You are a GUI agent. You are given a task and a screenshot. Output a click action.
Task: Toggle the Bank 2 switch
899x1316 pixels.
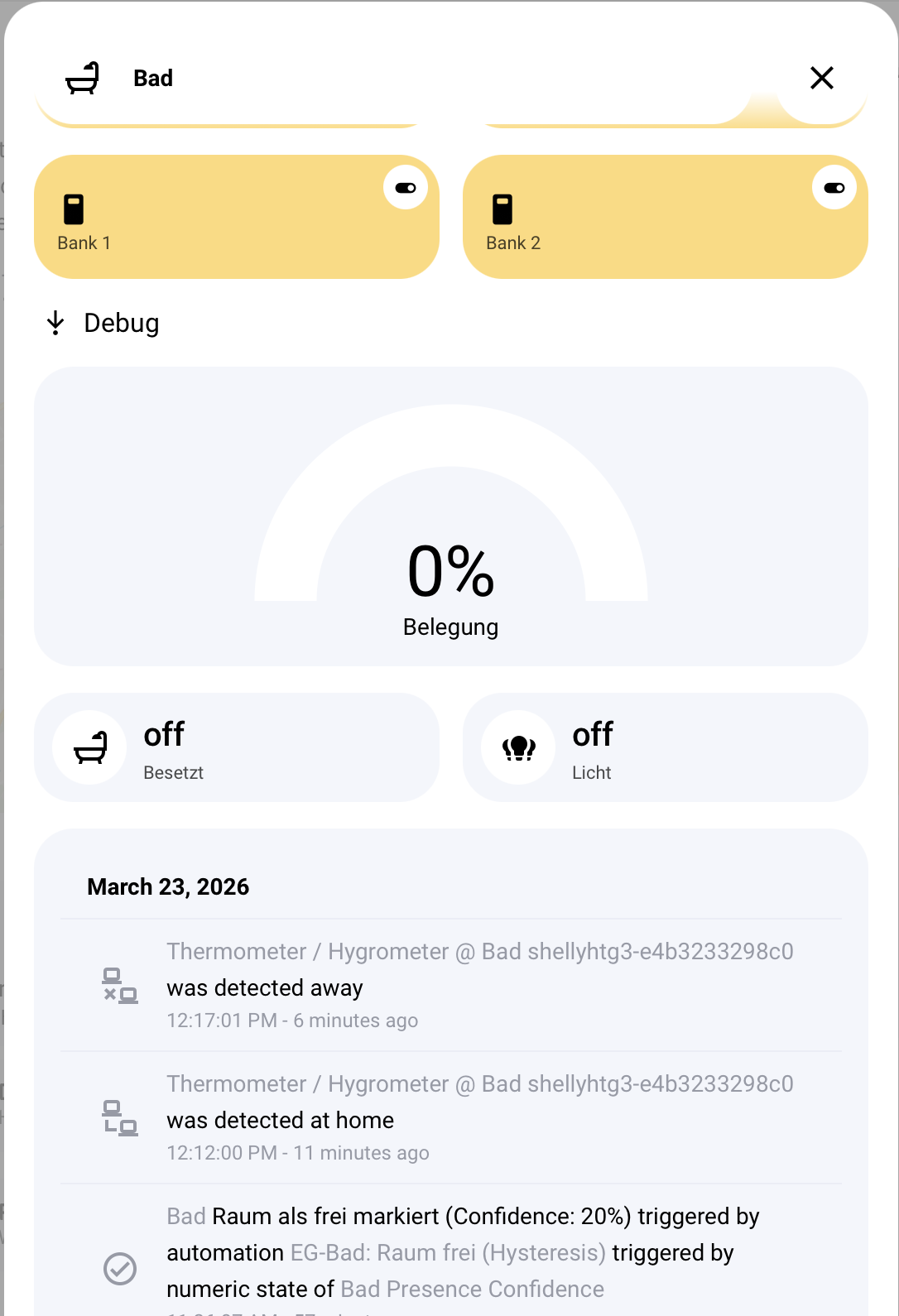point(834,188)
